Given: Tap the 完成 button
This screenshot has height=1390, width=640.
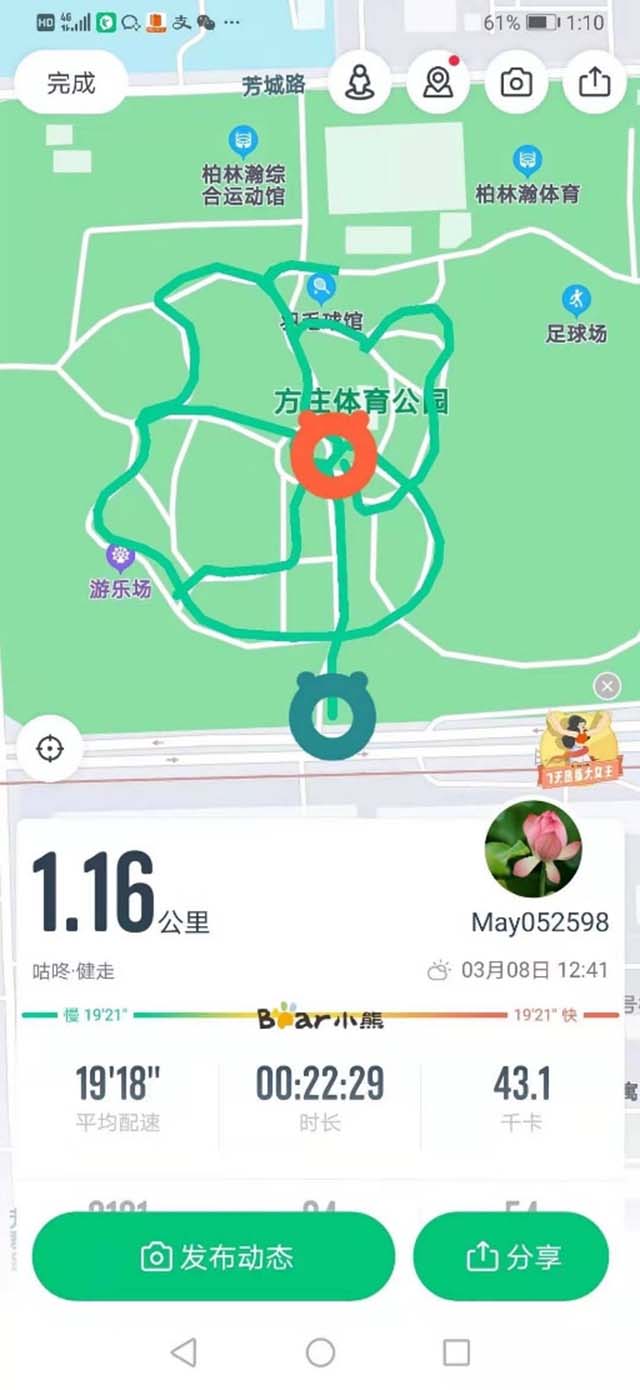Looking at the screenshot, I should [x=71, y=83].
